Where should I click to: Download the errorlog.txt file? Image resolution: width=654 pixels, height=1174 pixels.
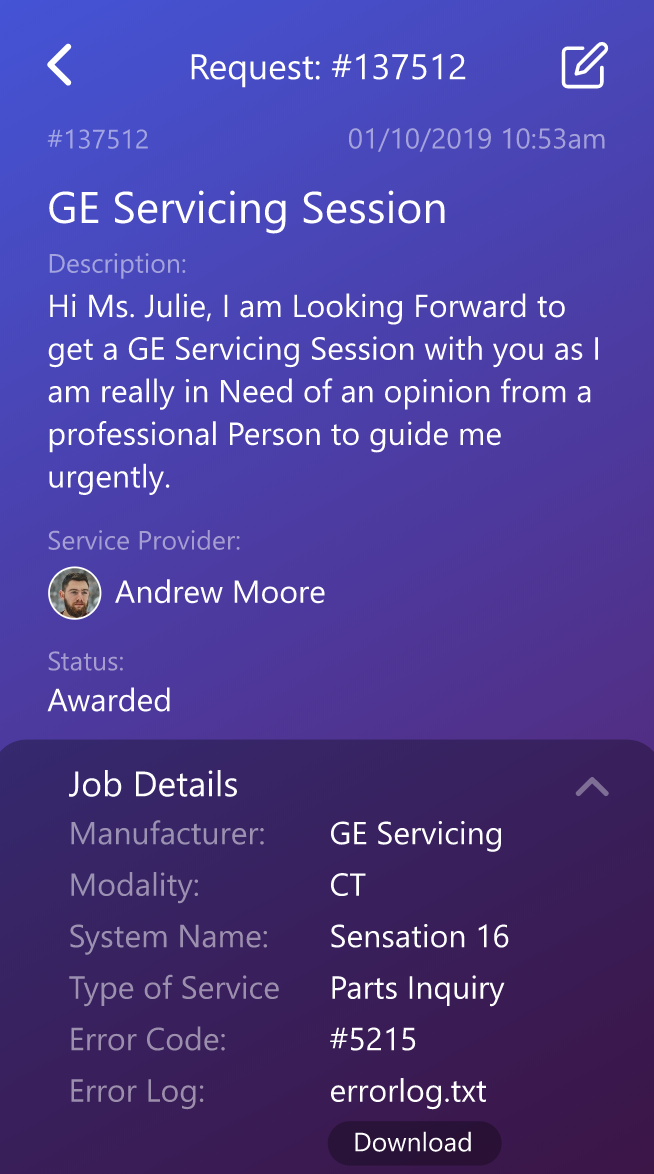coord(413,1142)
